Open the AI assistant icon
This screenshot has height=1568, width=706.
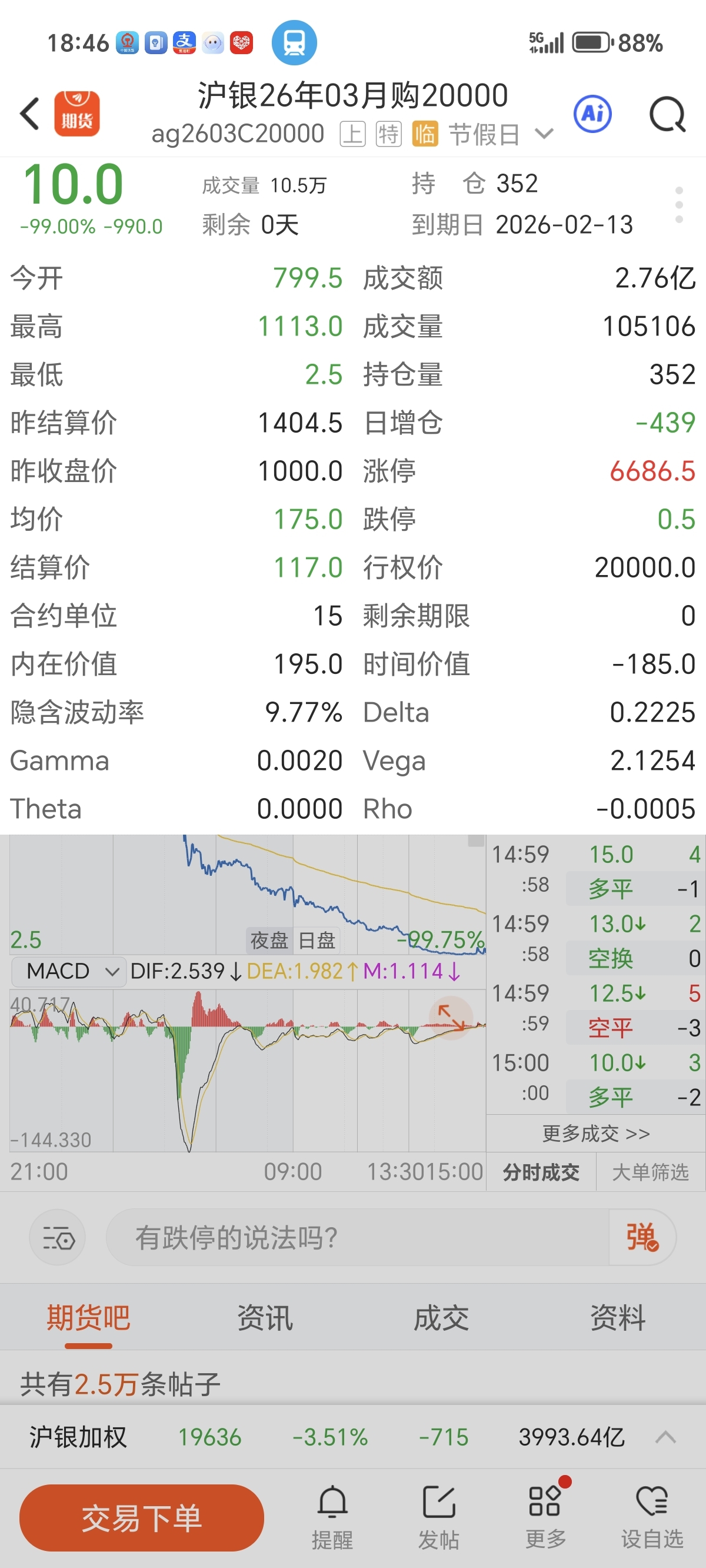click(x=593, y=114)
